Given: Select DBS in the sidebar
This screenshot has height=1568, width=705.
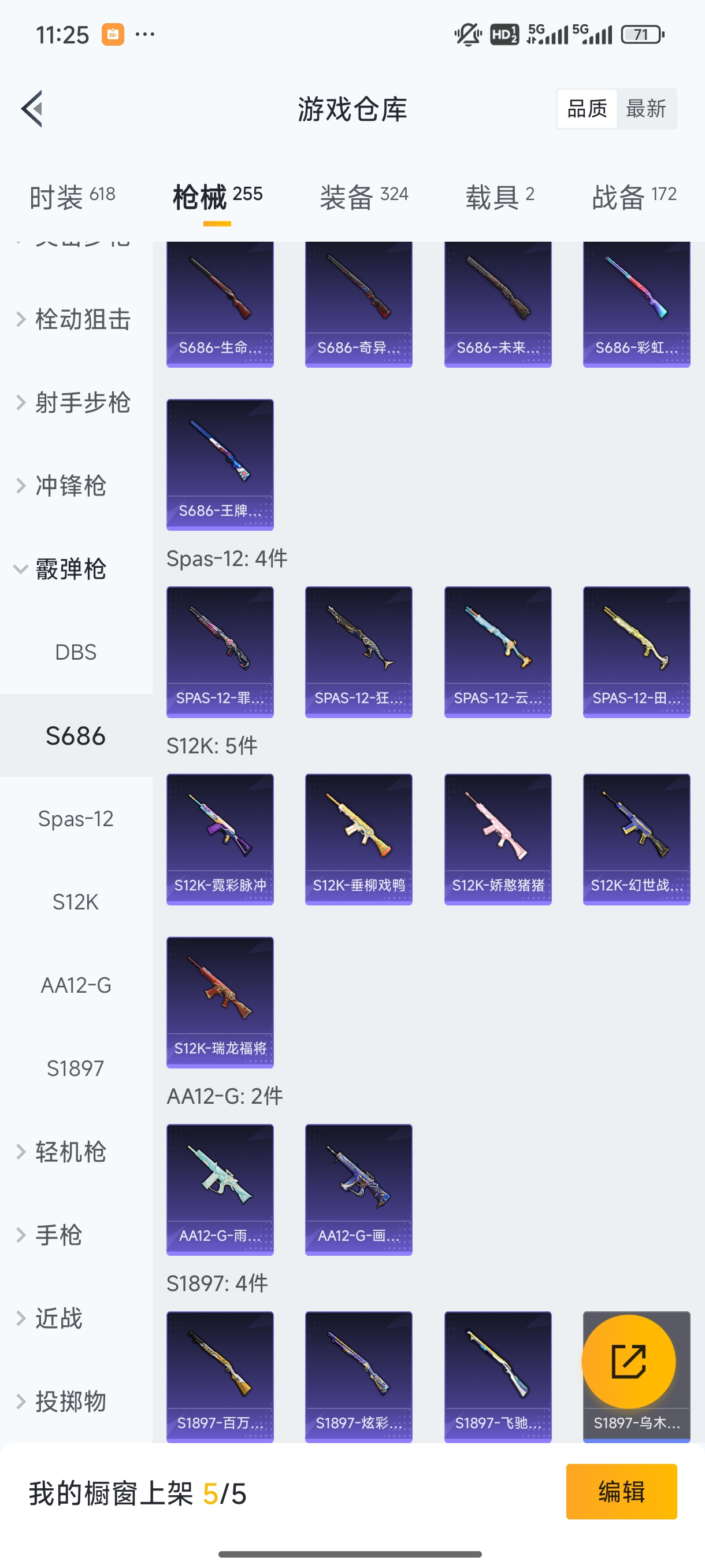Looking at the screenshot, I should pyautogui.click(x=76, y=652).
